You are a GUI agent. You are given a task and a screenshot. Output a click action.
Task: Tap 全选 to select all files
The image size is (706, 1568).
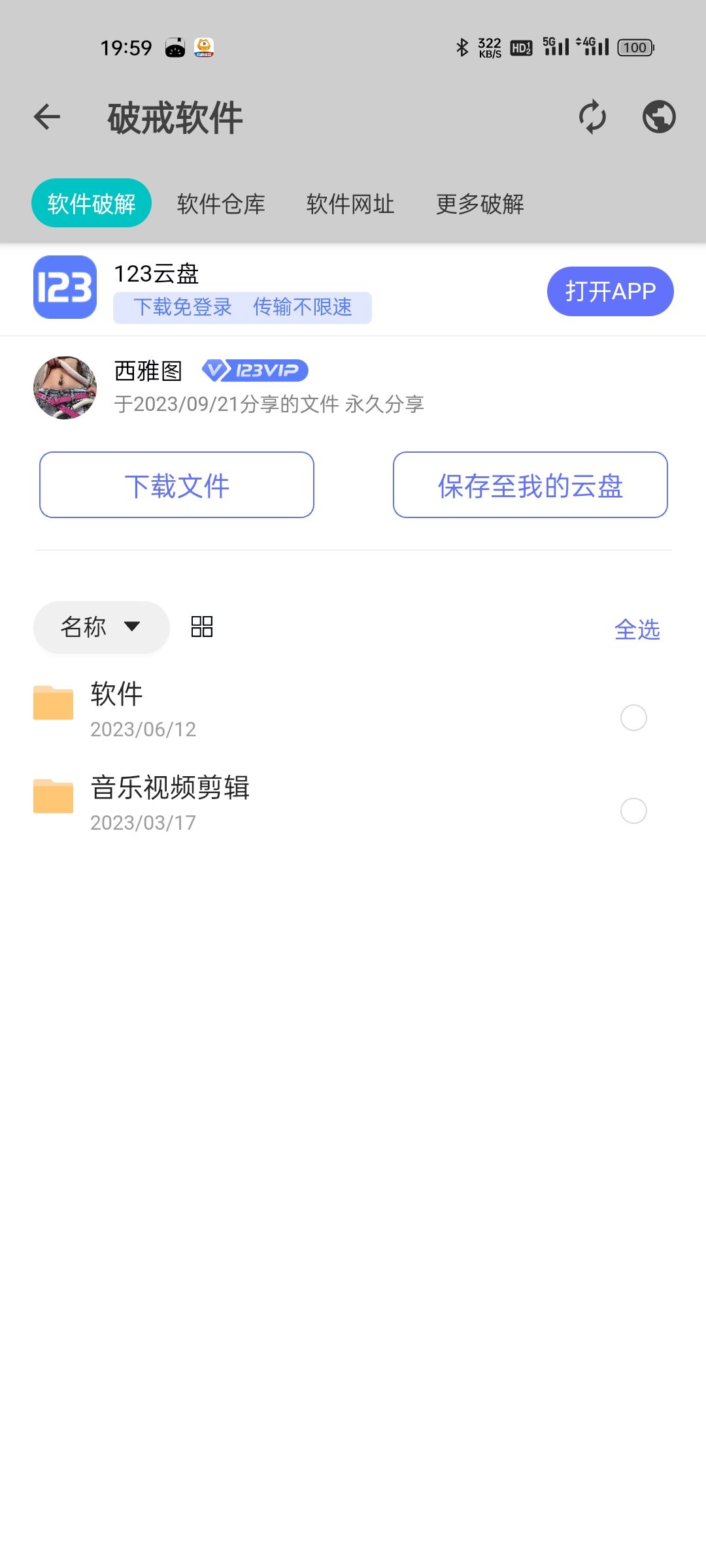click(637, 629)
